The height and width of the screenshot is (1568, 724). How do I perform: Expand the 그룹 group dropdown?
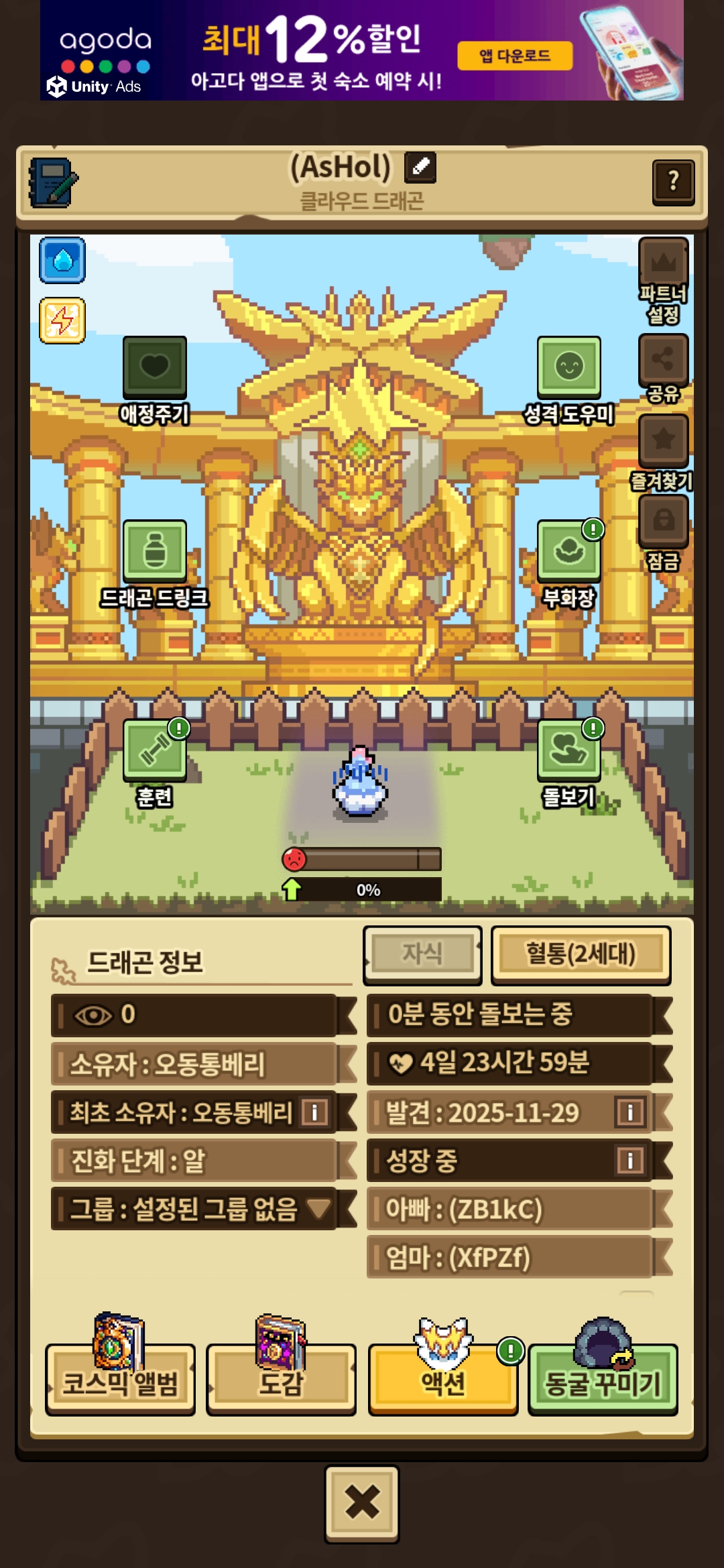[x=318, y=1209]
